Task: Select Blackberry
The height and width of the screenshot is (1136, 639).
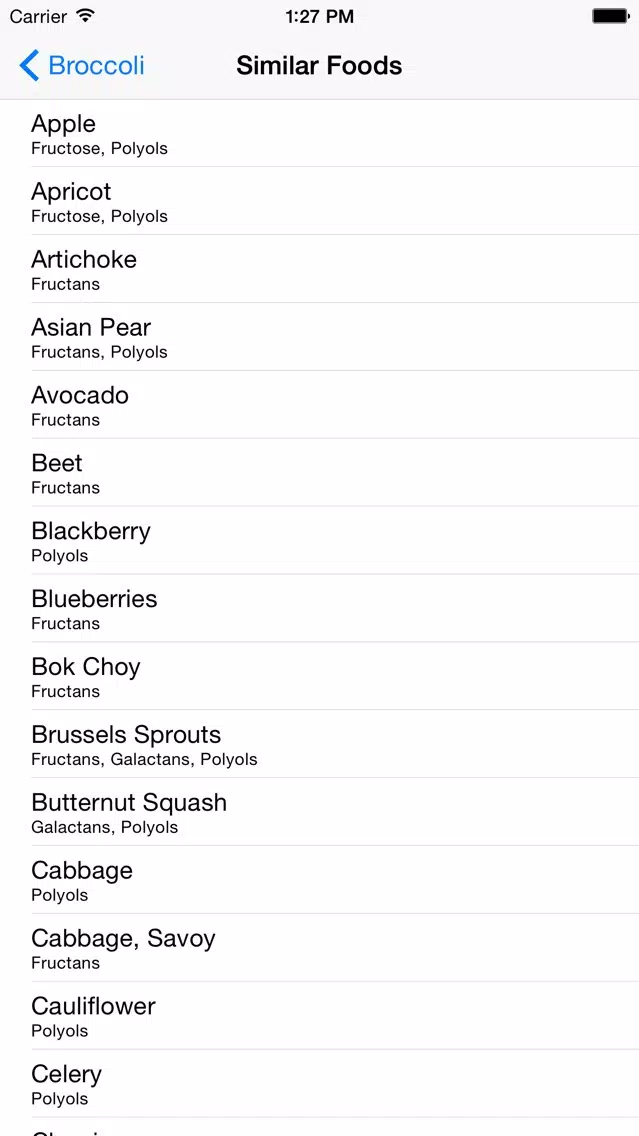Action: 320,540
